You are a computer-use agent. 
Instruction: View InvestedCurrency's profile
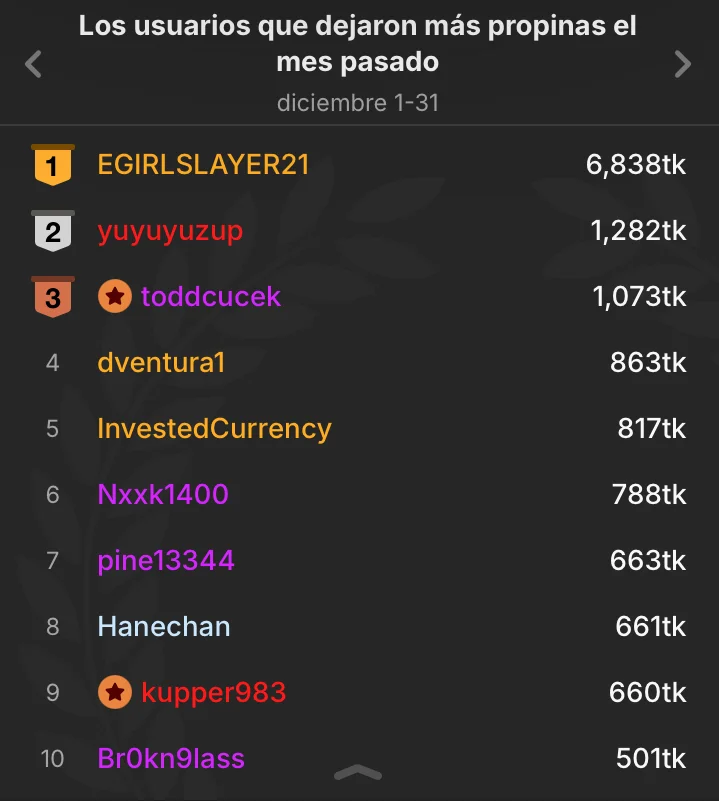(x=214, y=429)
